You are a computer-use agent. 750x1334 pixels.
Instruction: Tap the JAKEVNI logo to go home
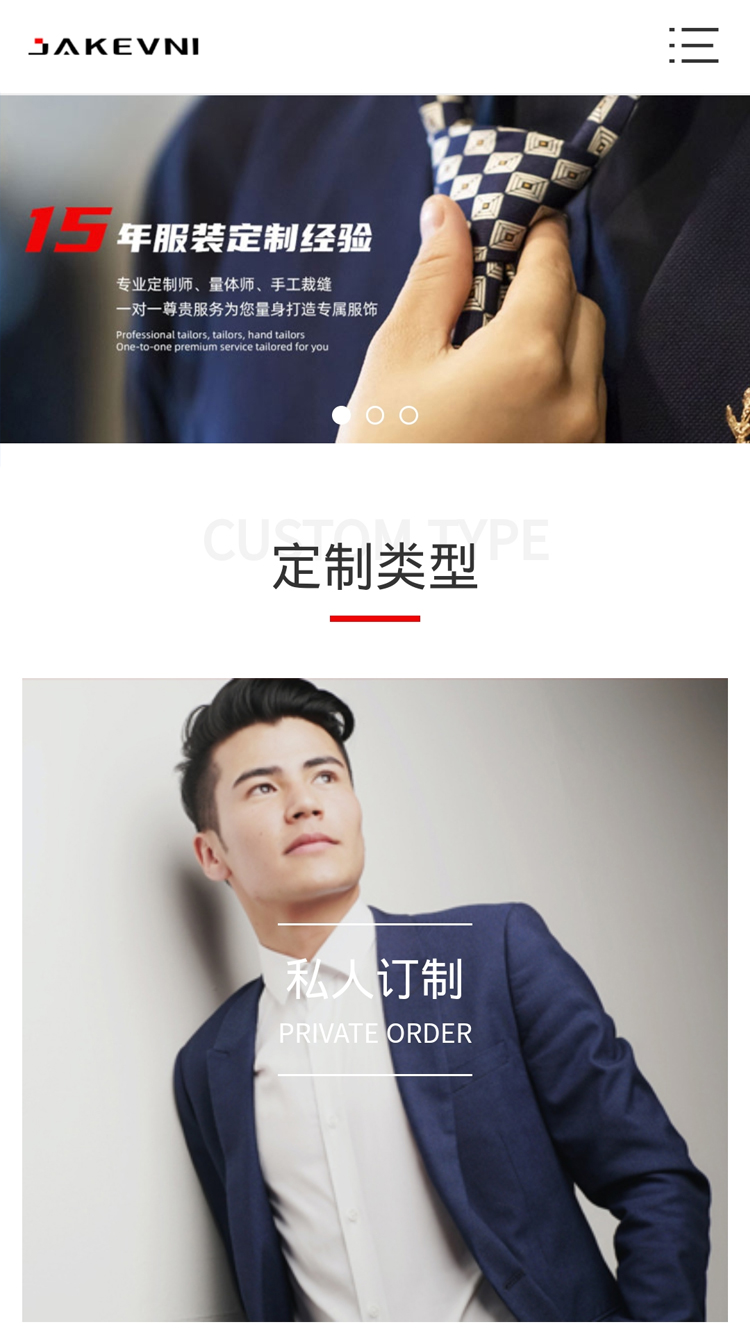tap(114, 47)
